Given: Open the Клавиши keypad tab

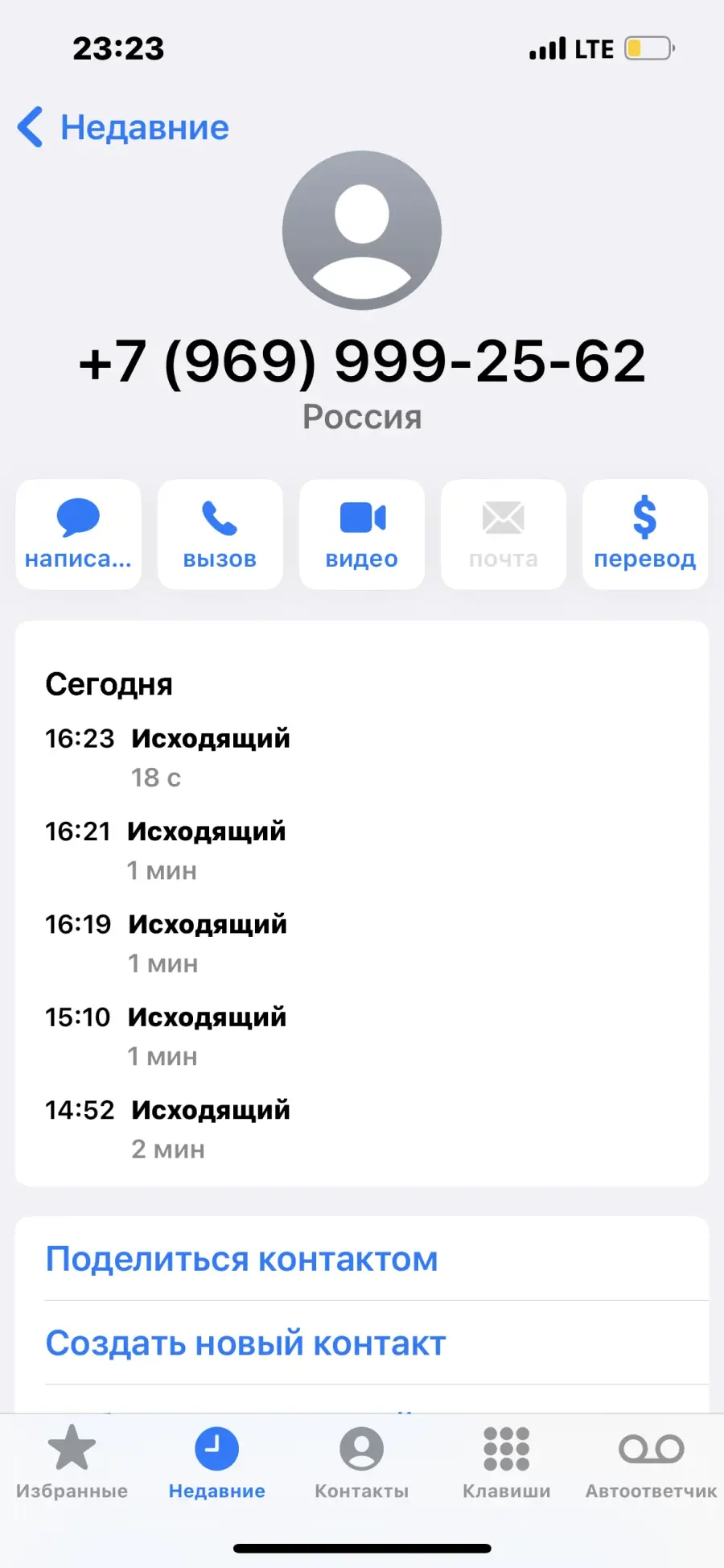Looking at the screenshot, I should pyautogui.click(x=507, y=1462).
